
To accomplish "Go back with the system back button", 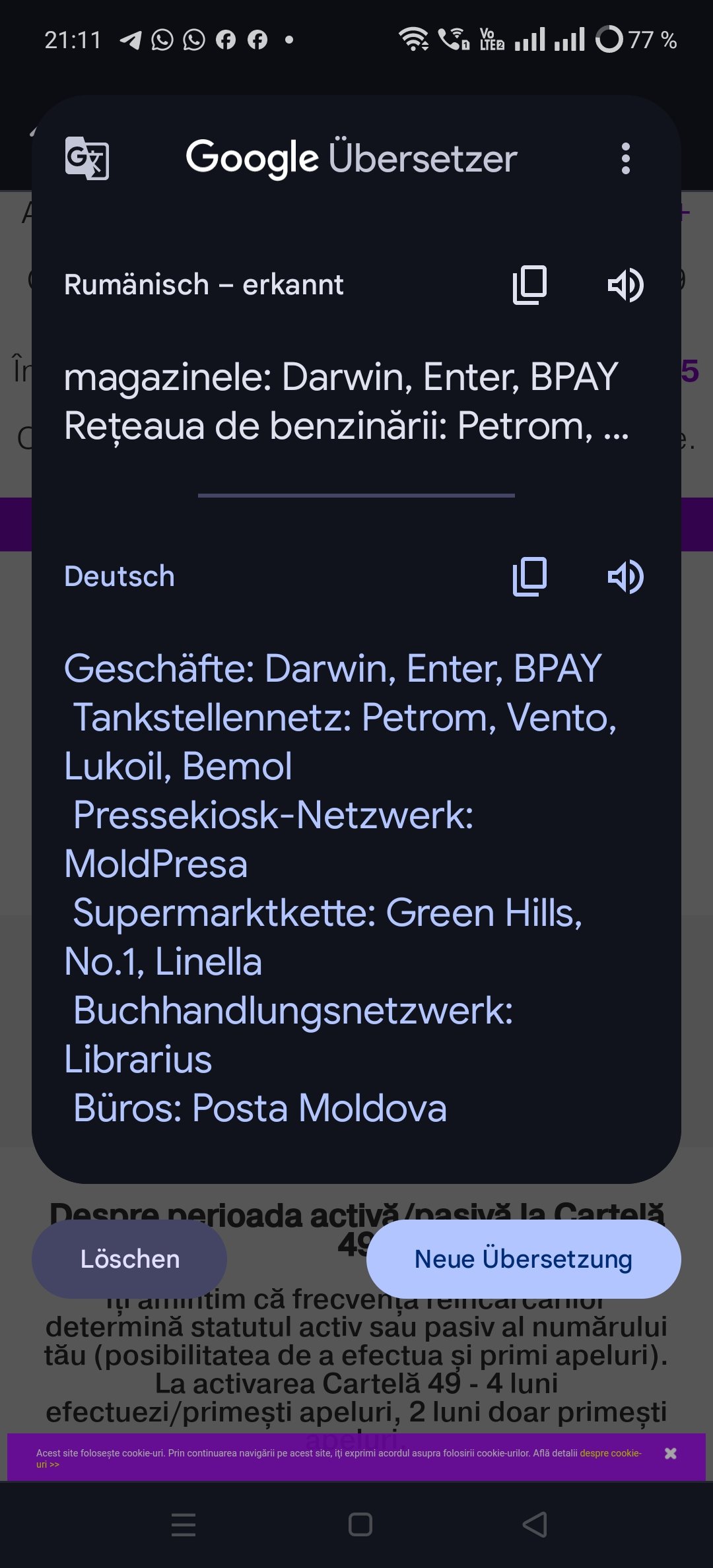I will pyautogui.click(x=535, y=1524).
